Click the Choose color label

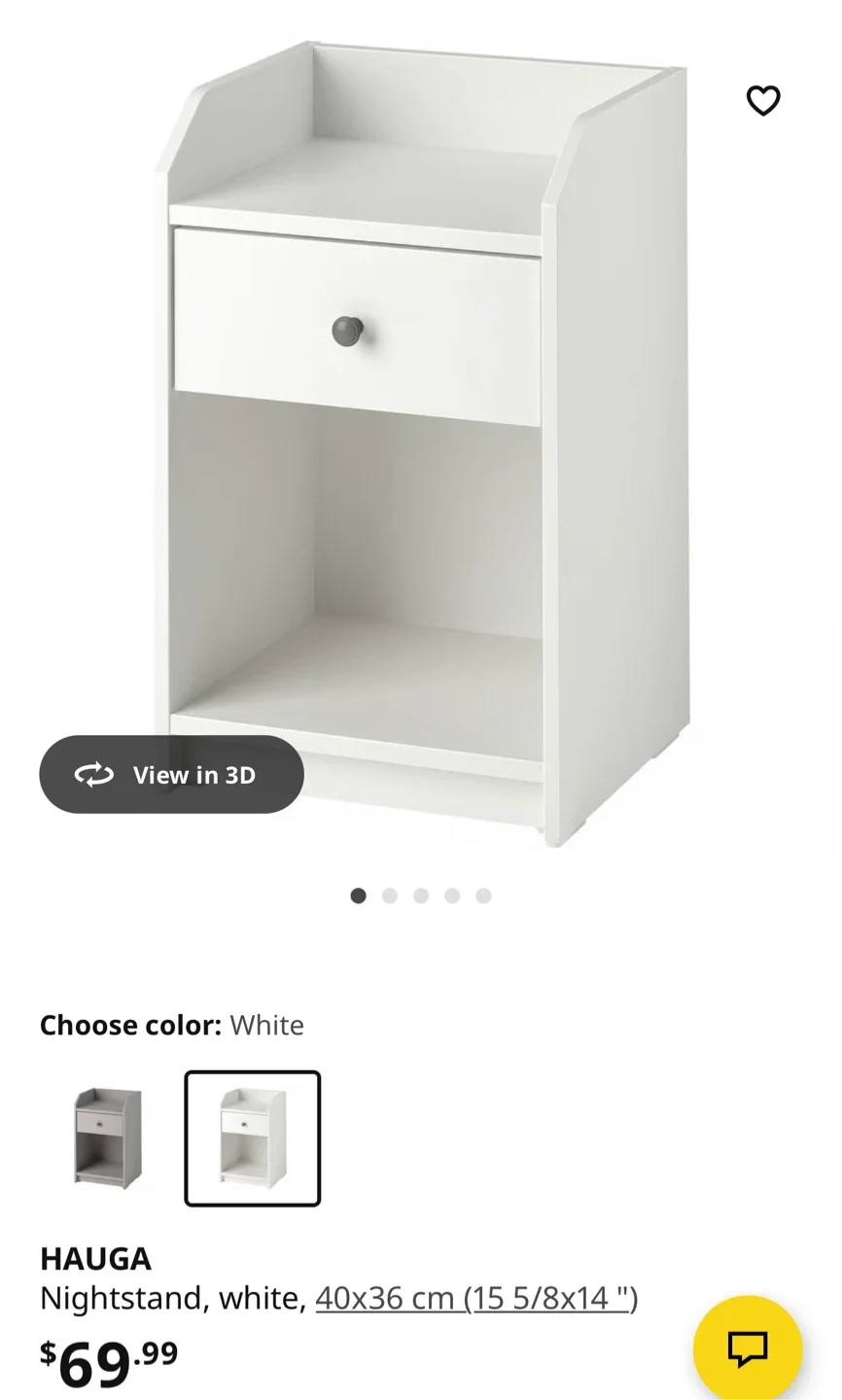click(129, 1025)
